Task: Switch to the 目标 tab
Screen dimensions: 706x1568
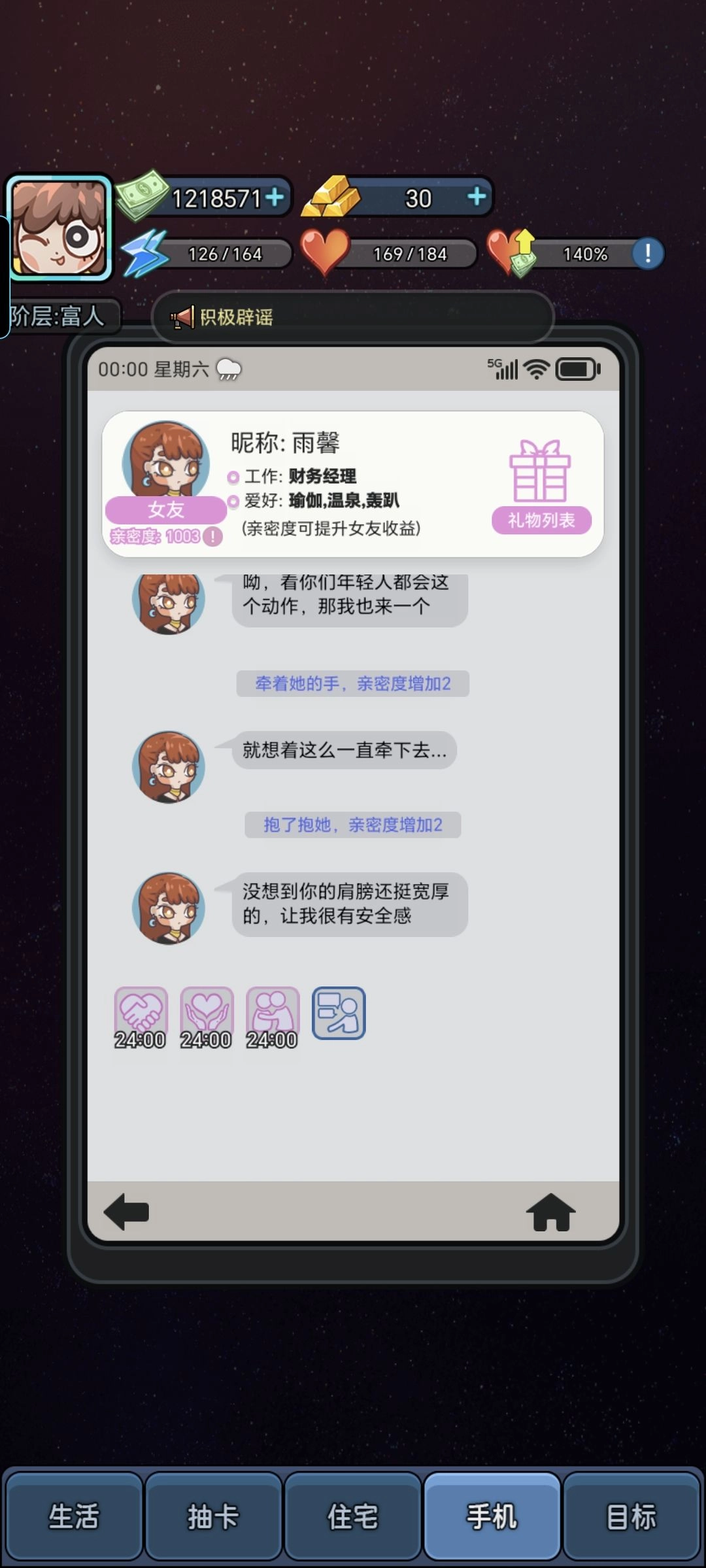Action: click(631, 1516)
